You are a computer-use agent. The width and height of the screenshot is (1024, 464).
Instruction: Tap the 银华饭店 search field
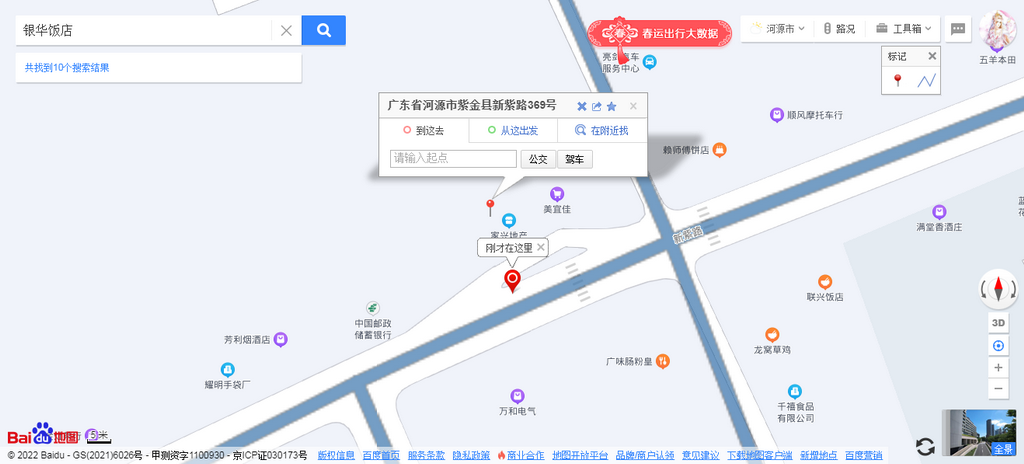click(140, 30)
